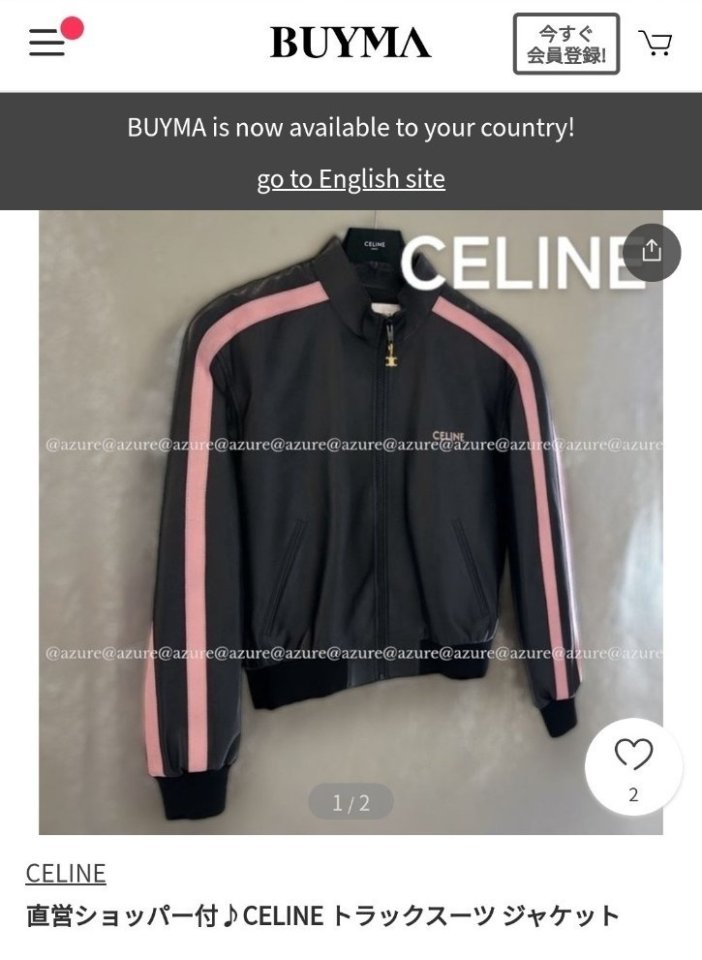702x960 pixels.
Task: Open the hamburger menu
Action: pos(47,43)
